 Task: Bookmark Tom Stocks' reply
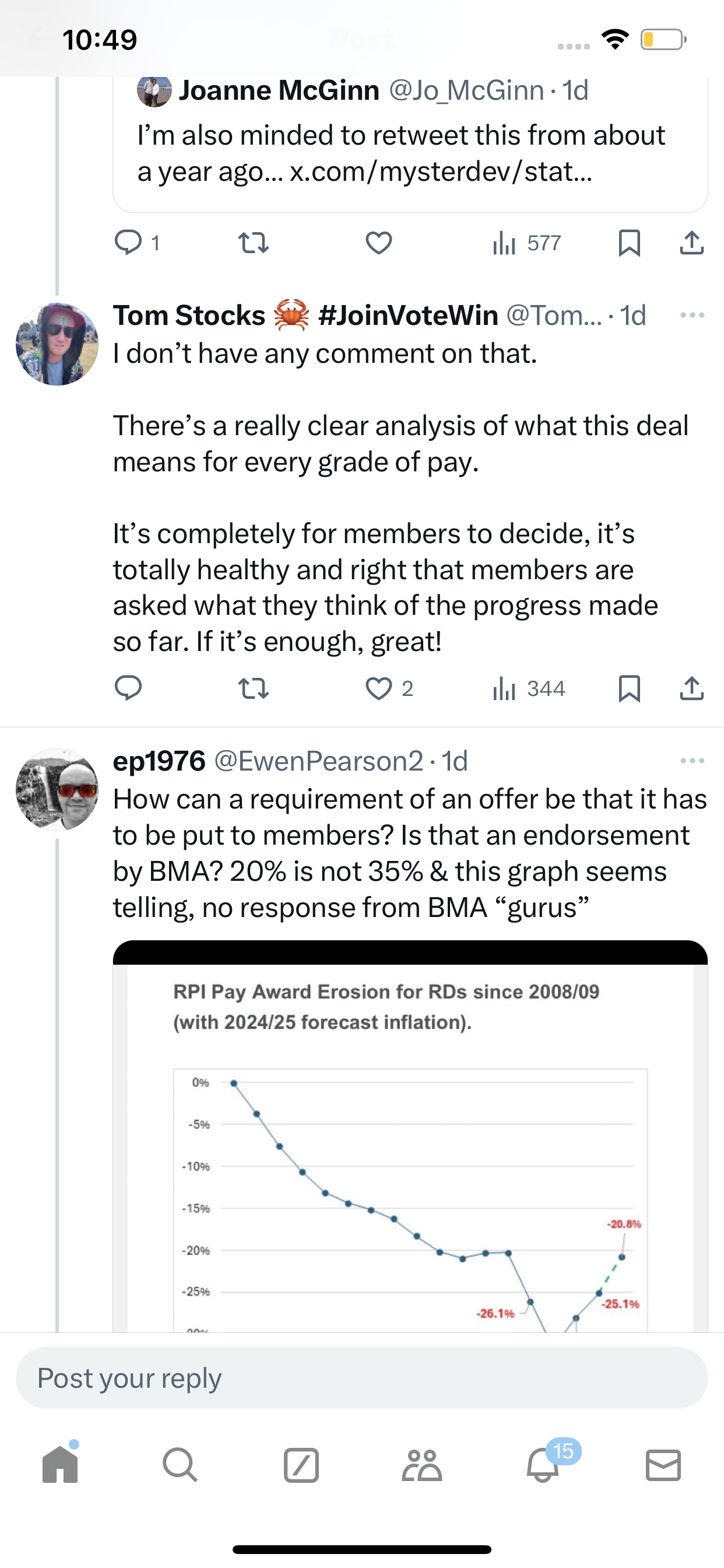629,688
